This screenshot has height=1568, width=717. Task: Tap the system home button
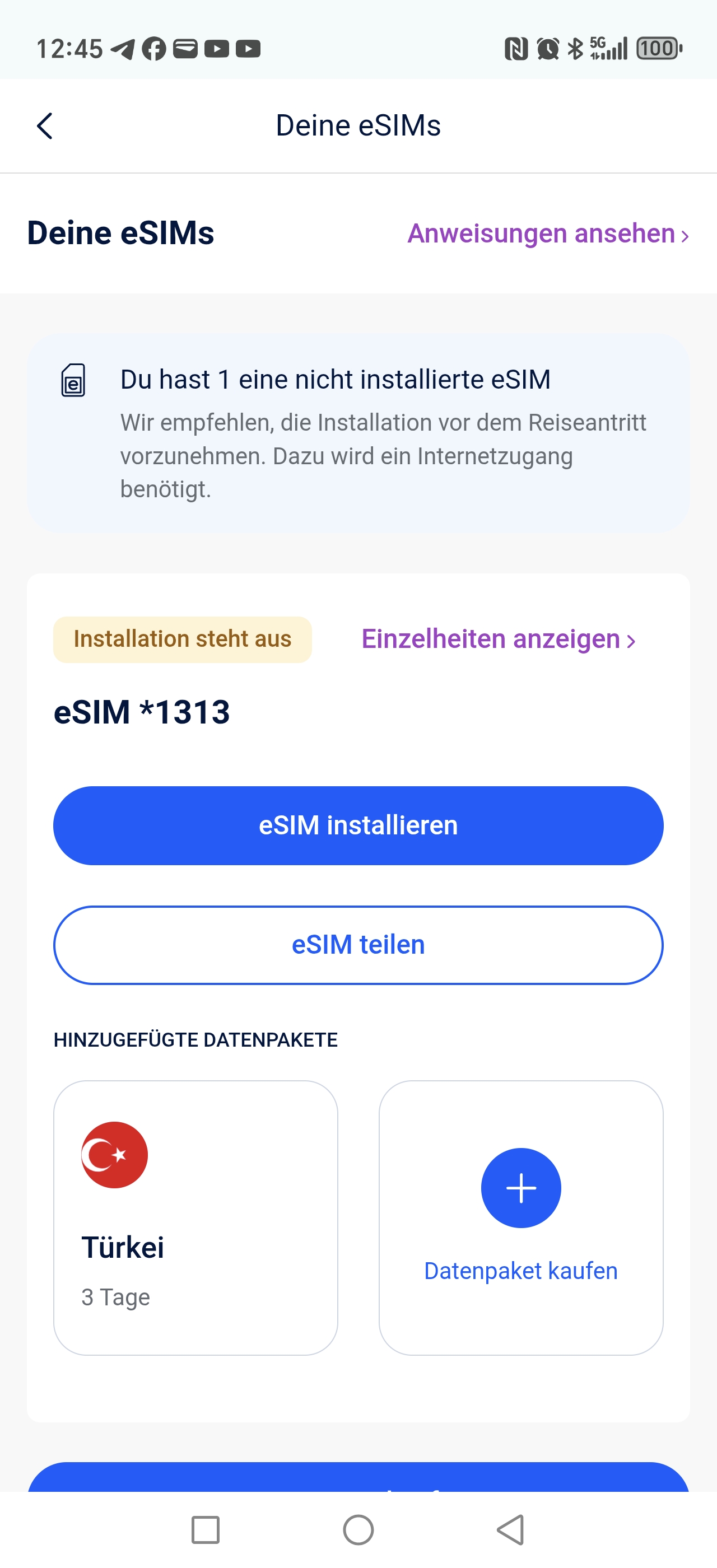coord(358,1530)
